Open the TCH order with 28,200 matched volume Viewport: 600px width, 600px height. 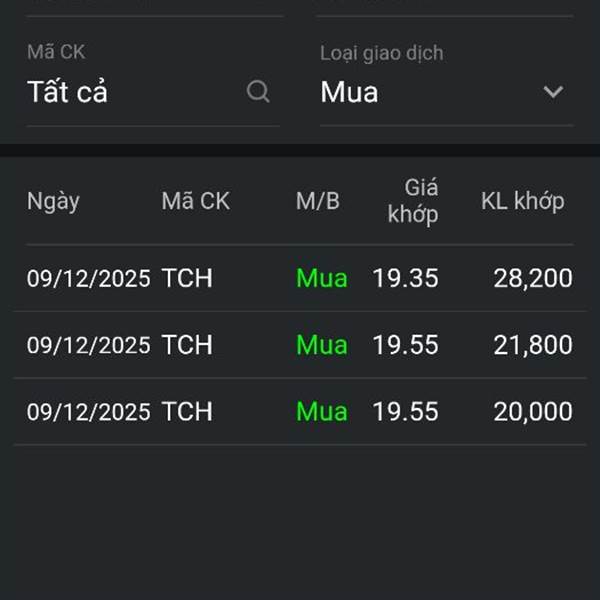pyautogui.click(x=300, y=278)
